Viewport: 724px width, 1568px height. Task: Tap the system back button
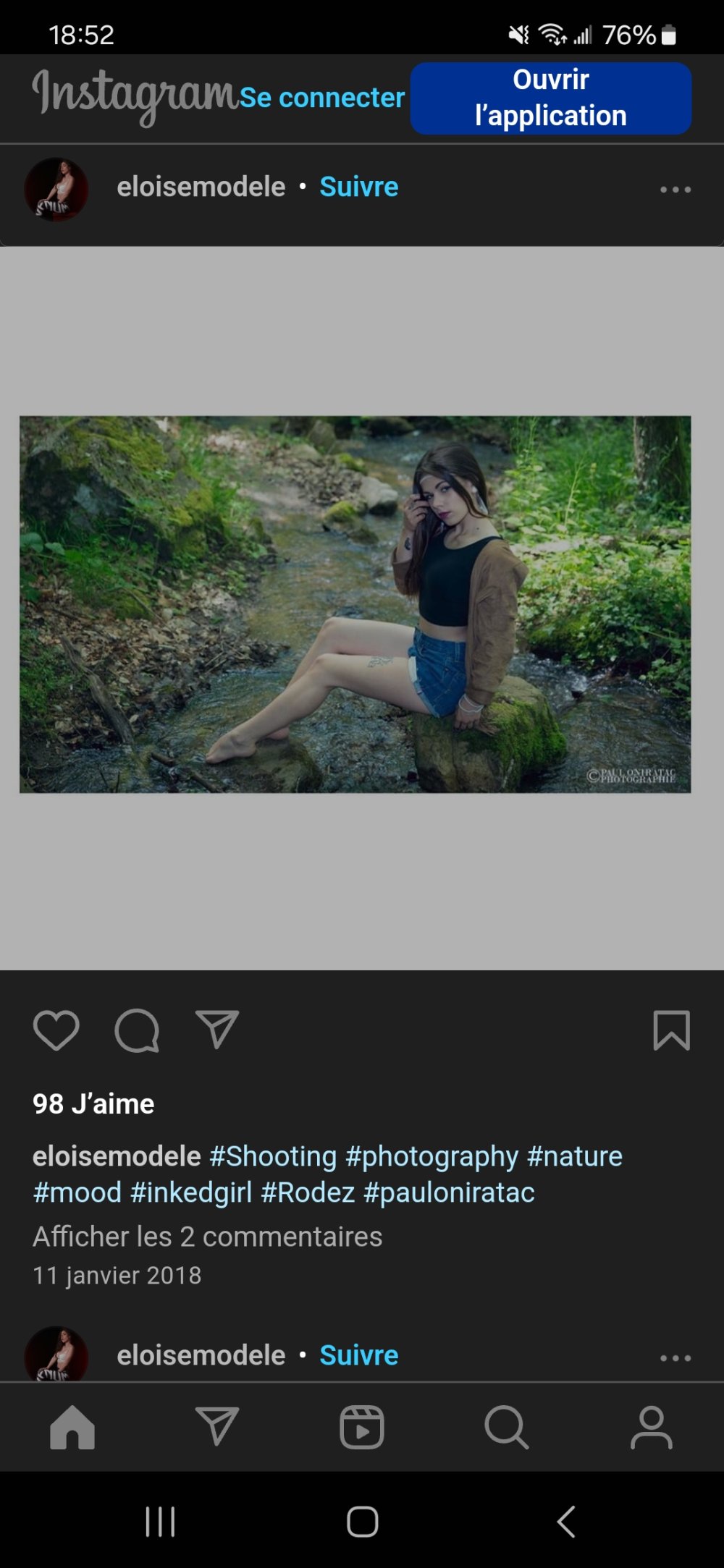[566, 1521]
